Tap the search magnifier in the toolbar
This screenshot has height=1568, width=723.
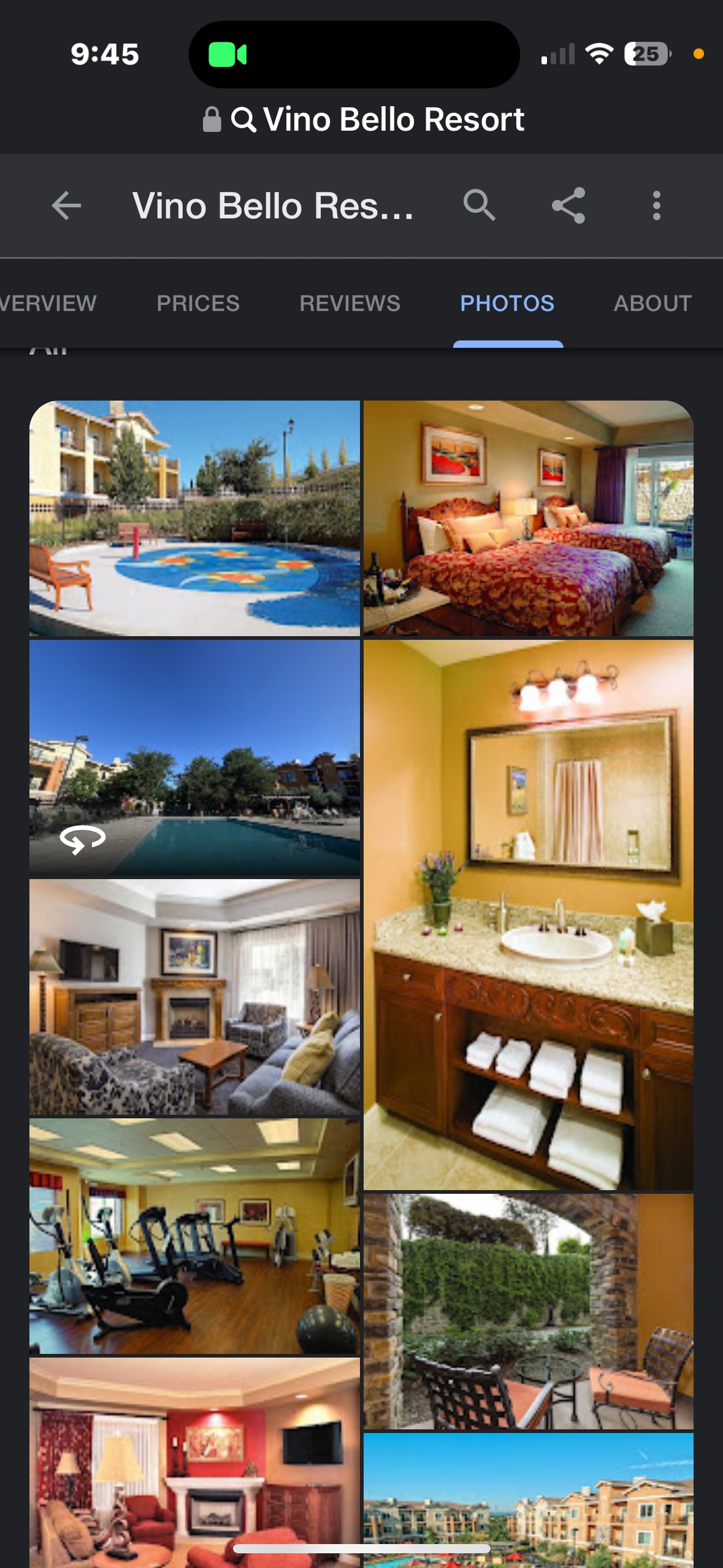point(479,206)
